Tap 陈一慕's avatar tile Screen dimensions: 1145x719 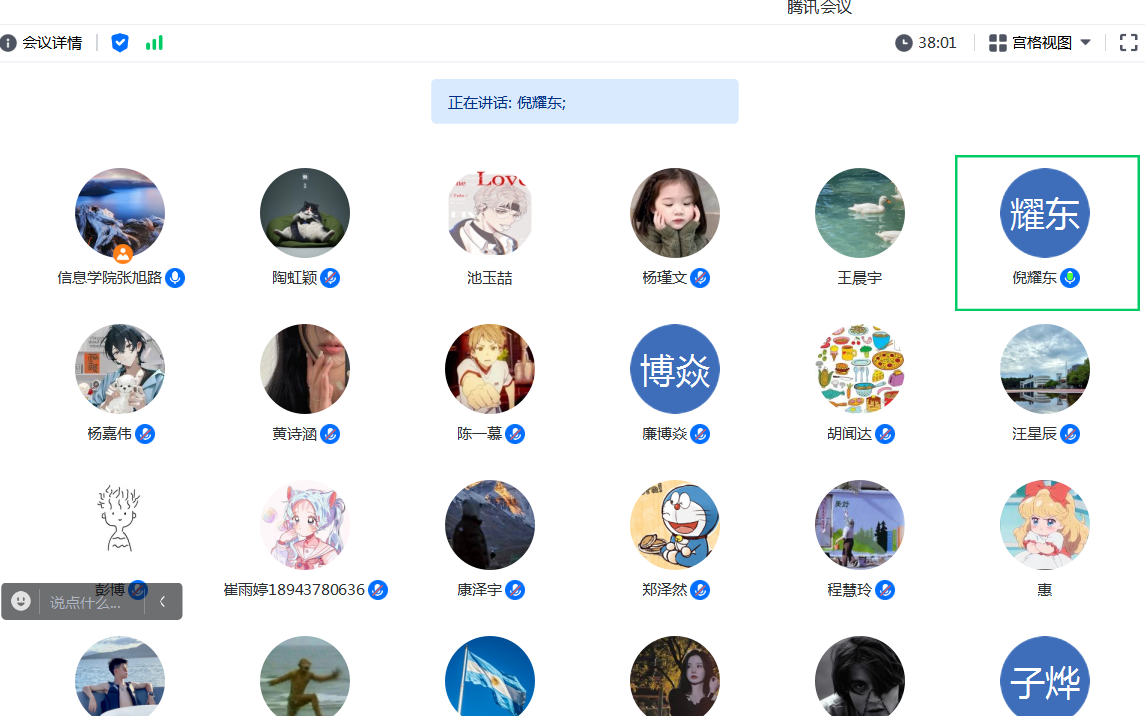pyautogui.click(x=490, y=369)
